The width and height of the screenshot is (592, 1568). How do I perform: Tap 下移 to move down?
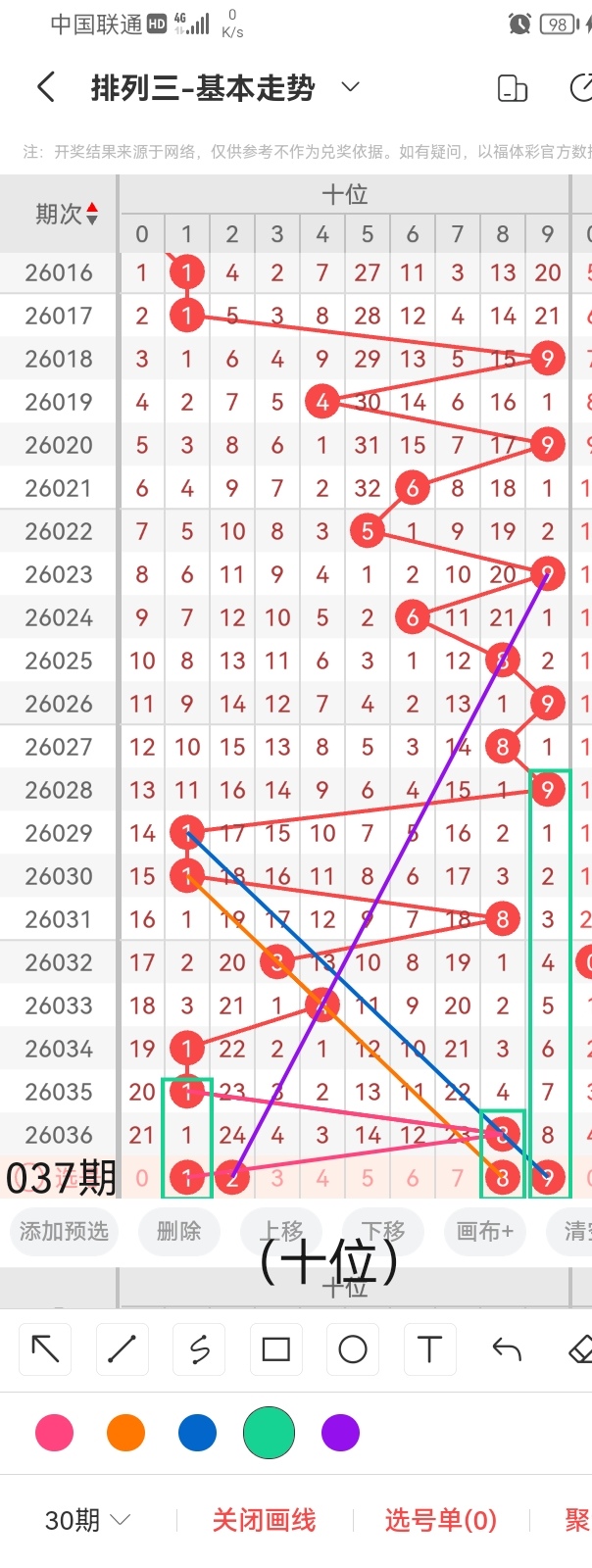point(382,1230)
